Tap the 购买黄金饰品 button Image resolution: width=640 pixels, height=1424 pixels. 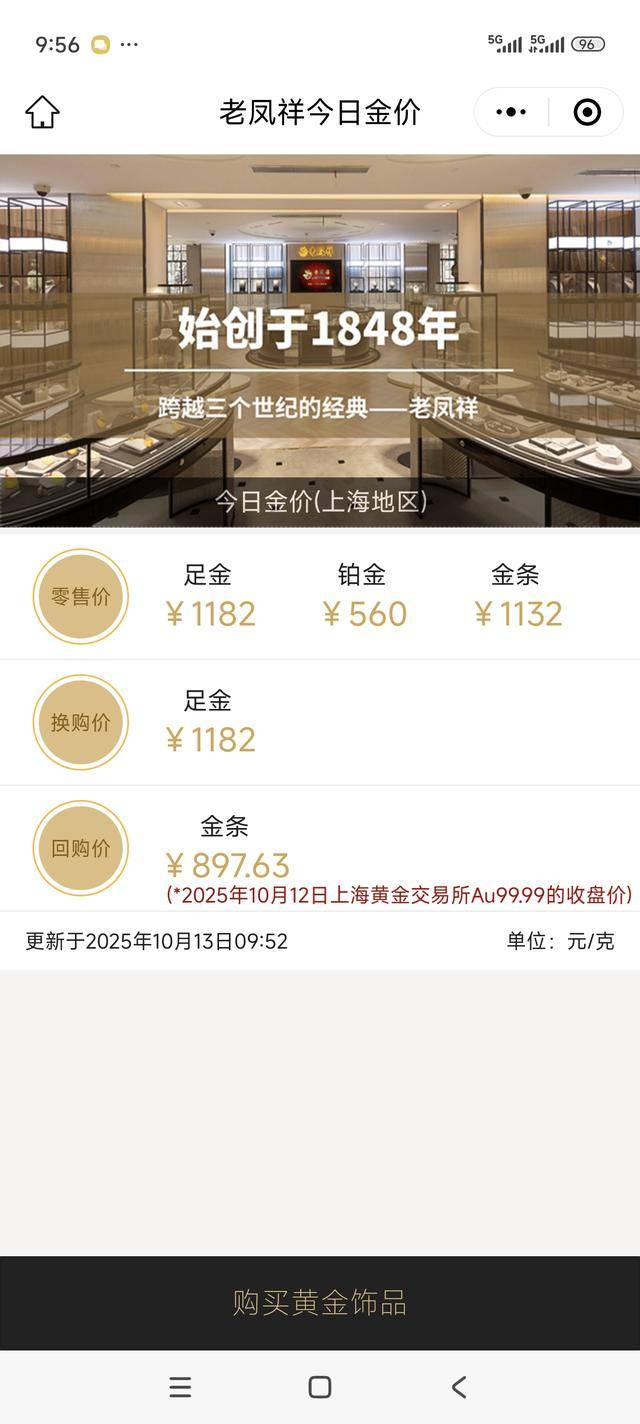(x=320, y=1302)
